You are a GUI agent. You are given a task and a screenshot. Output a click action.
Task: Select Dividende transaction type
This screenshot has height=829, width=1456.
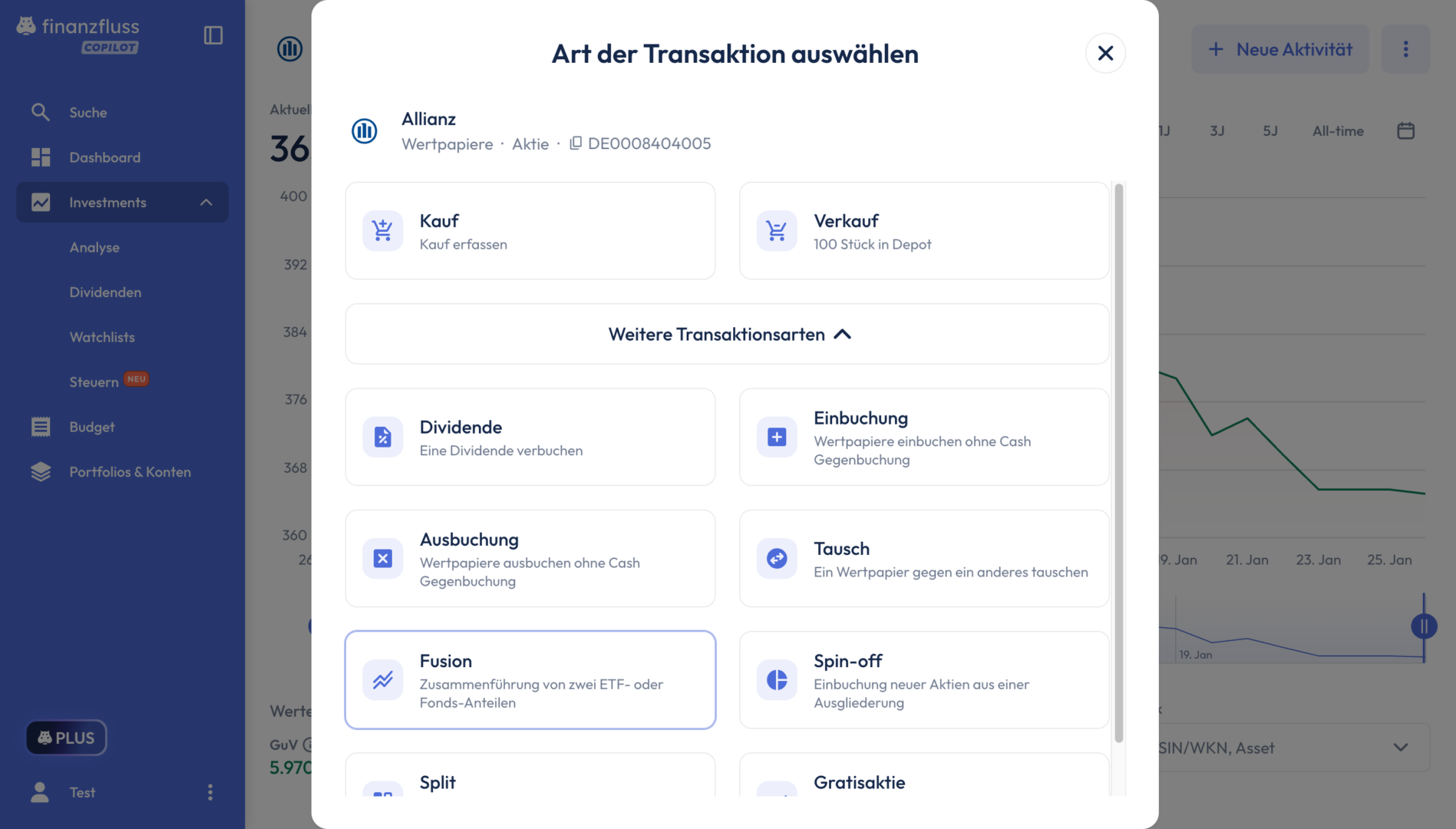530,437
